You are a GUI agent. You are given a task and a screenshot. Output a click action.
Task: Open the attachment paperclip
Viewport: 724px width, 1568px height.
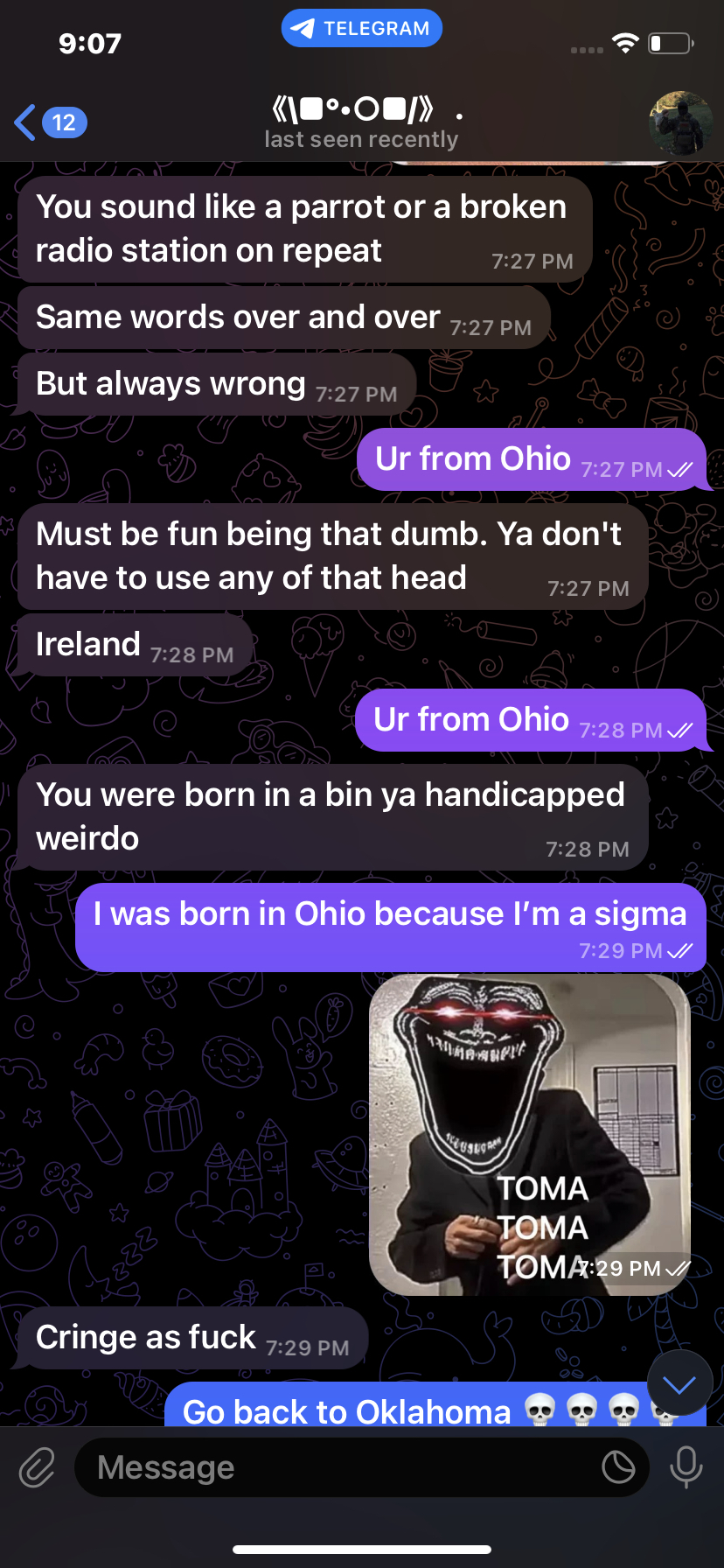[x=38, y=1467]
